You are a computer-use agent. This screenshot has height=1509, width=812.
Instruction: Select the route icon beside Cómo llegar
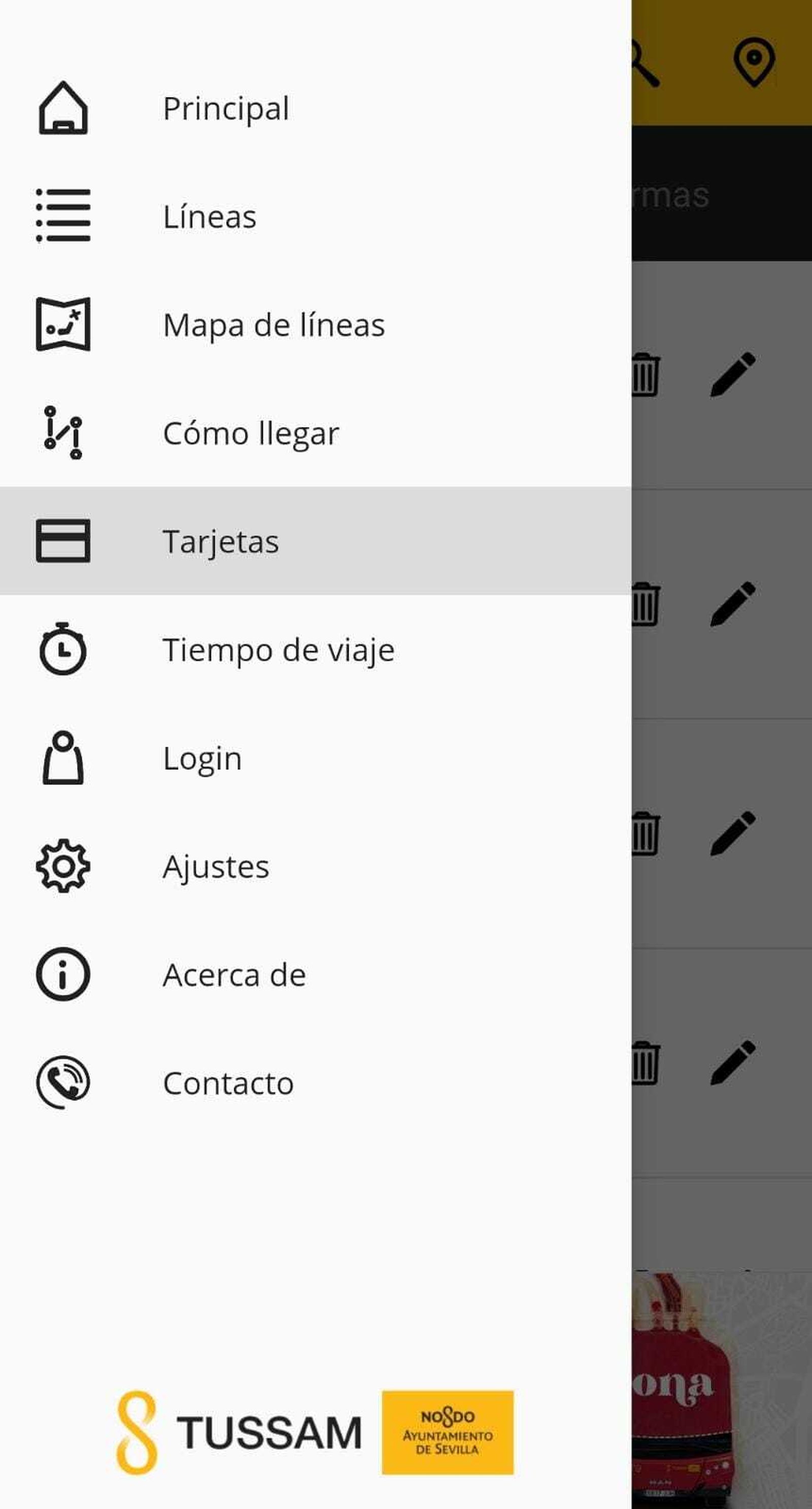click(x=63, y=432)
